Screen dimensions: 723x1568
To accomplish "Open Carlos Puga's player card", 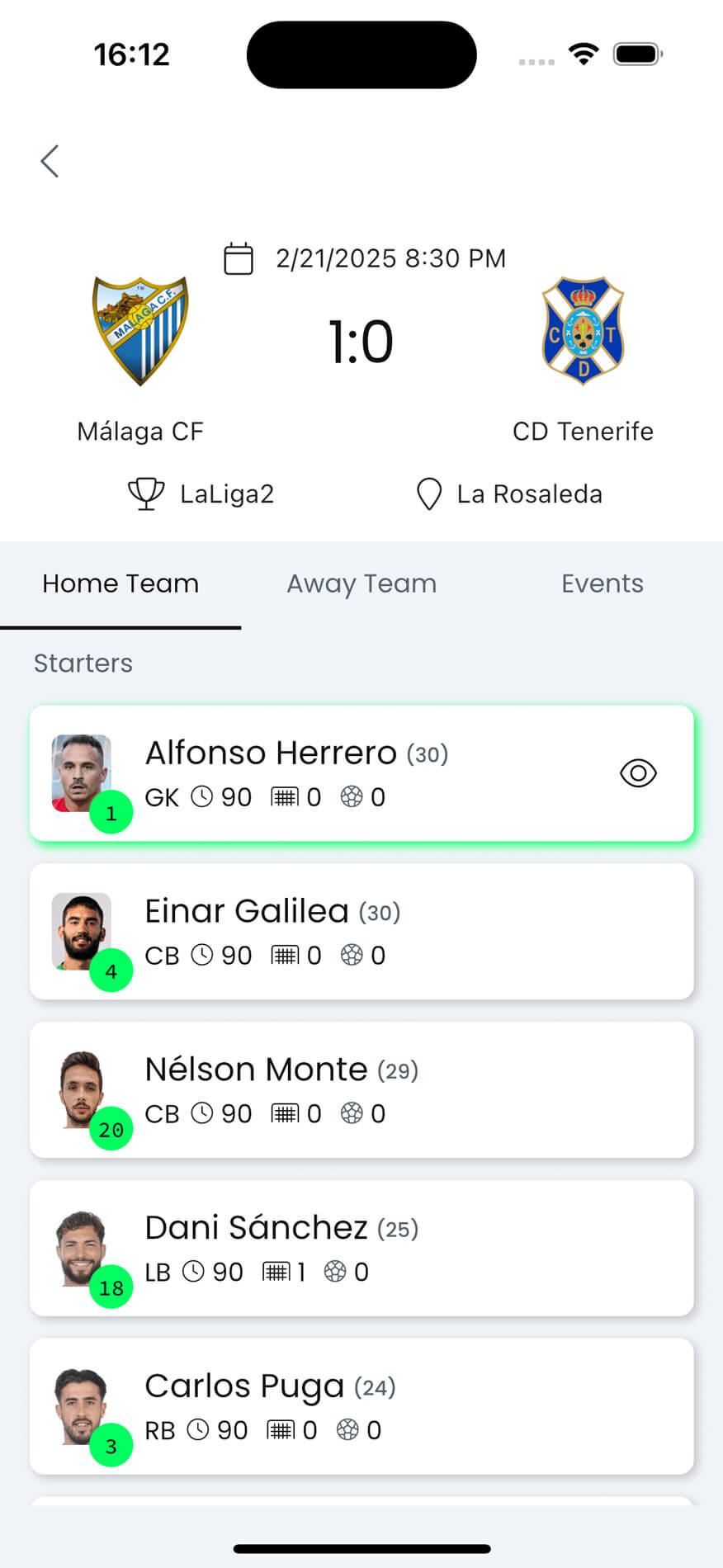I will pos(361,1406).
